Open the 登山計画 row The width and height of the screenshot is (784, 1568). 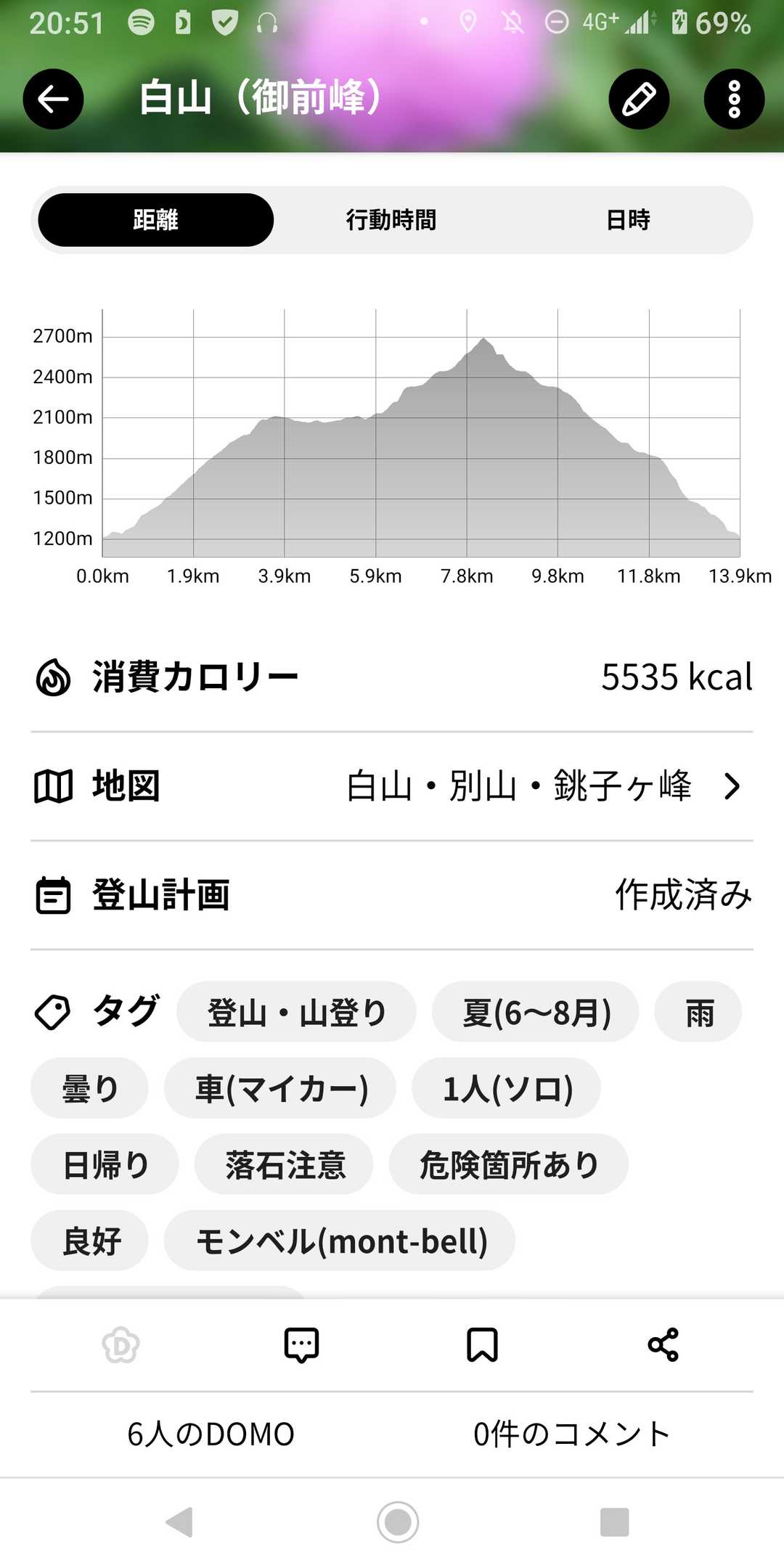(x=392, y=895)
